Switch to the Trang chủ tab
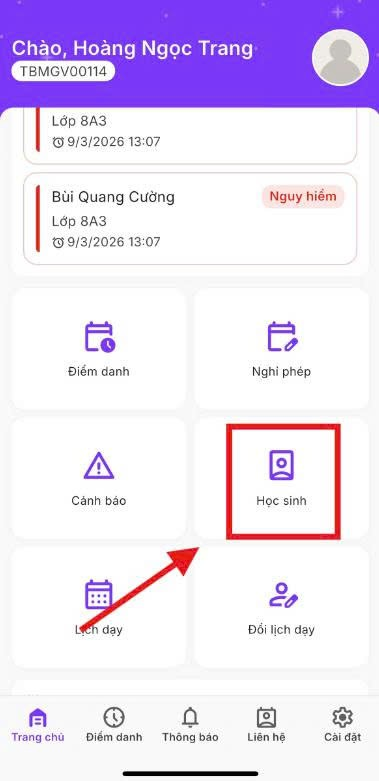This screenshot has height=781, width=379. pyautogui.click(x=38, y=725)
